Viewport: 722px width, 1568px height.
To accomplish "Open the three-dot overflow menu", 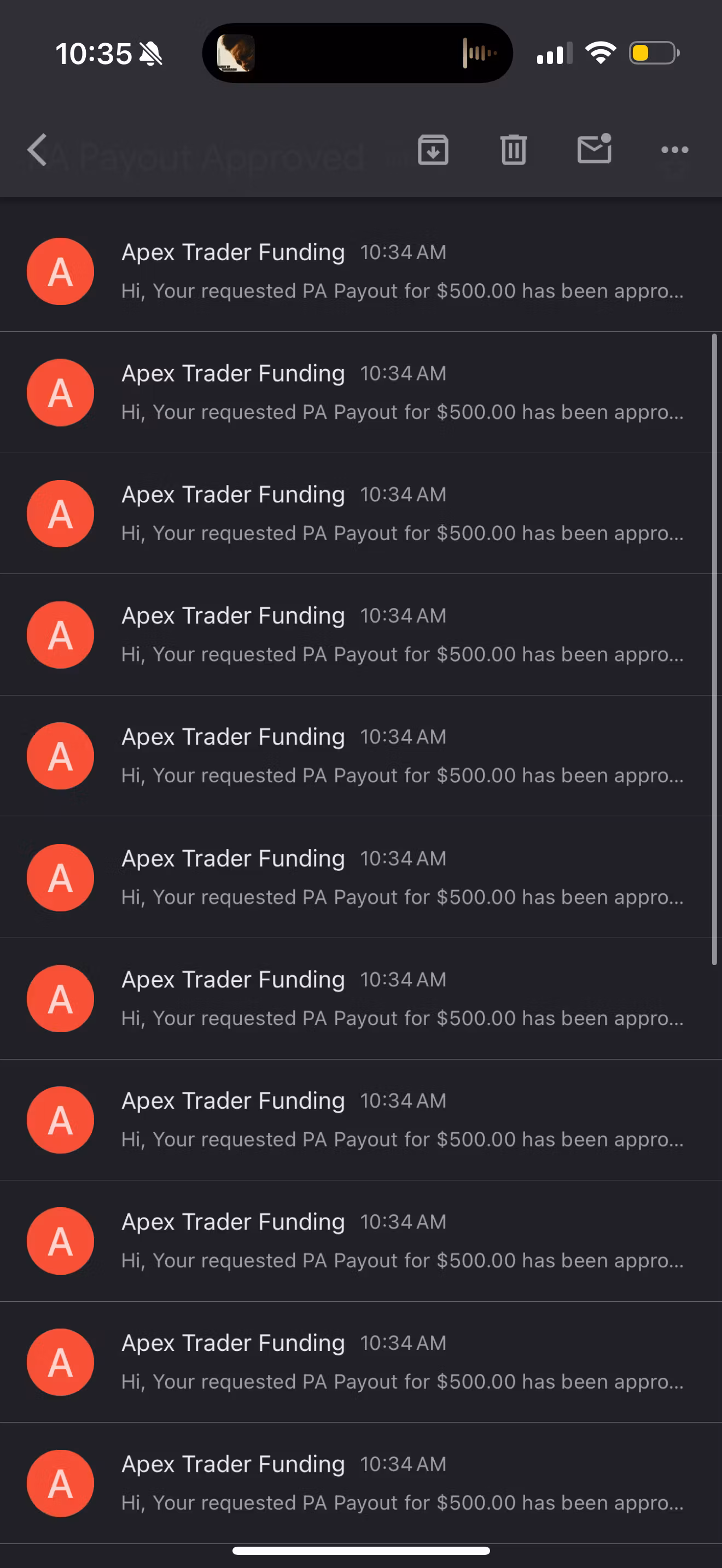I will pyautogui.click(x=674, y=150).
